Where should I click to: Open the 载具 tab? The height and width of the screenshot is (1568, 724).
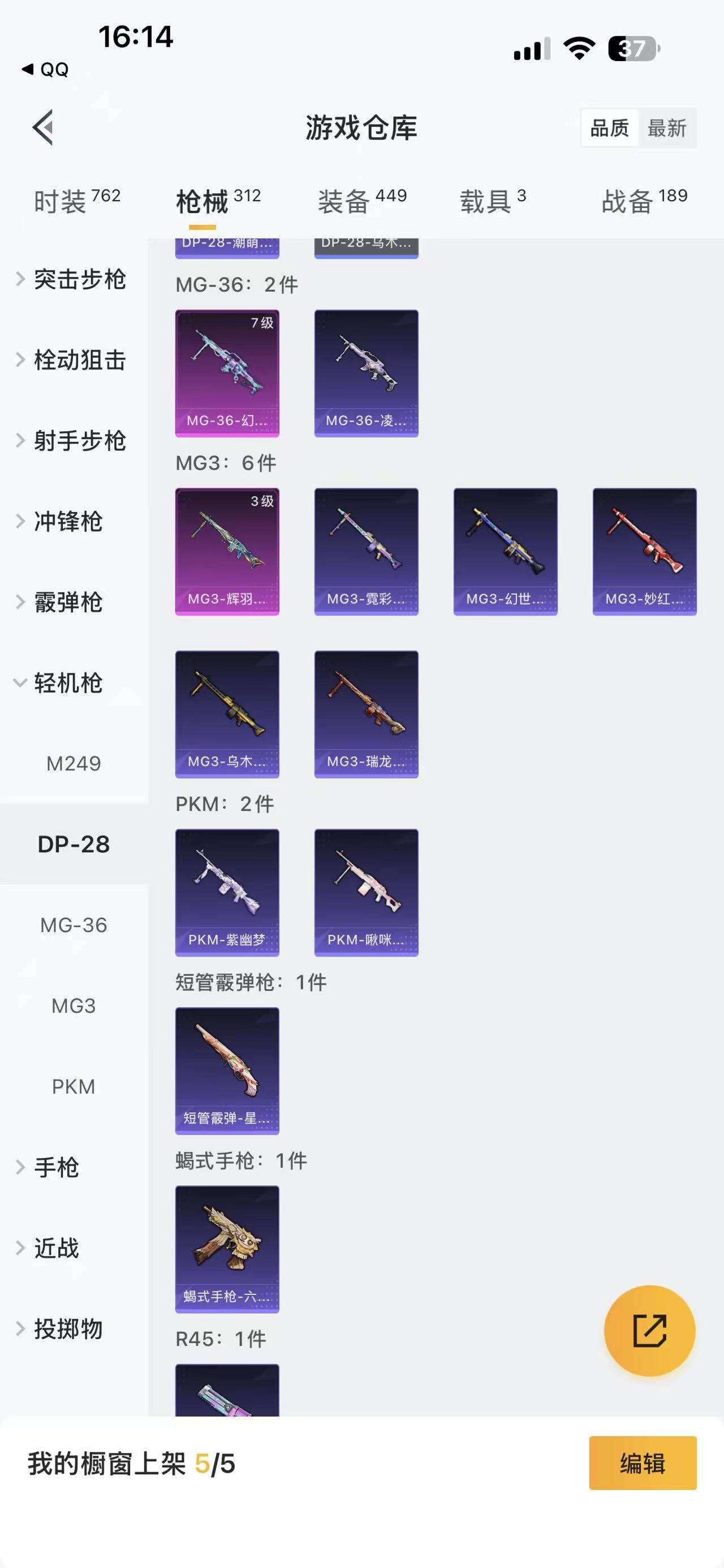[492, 201]
